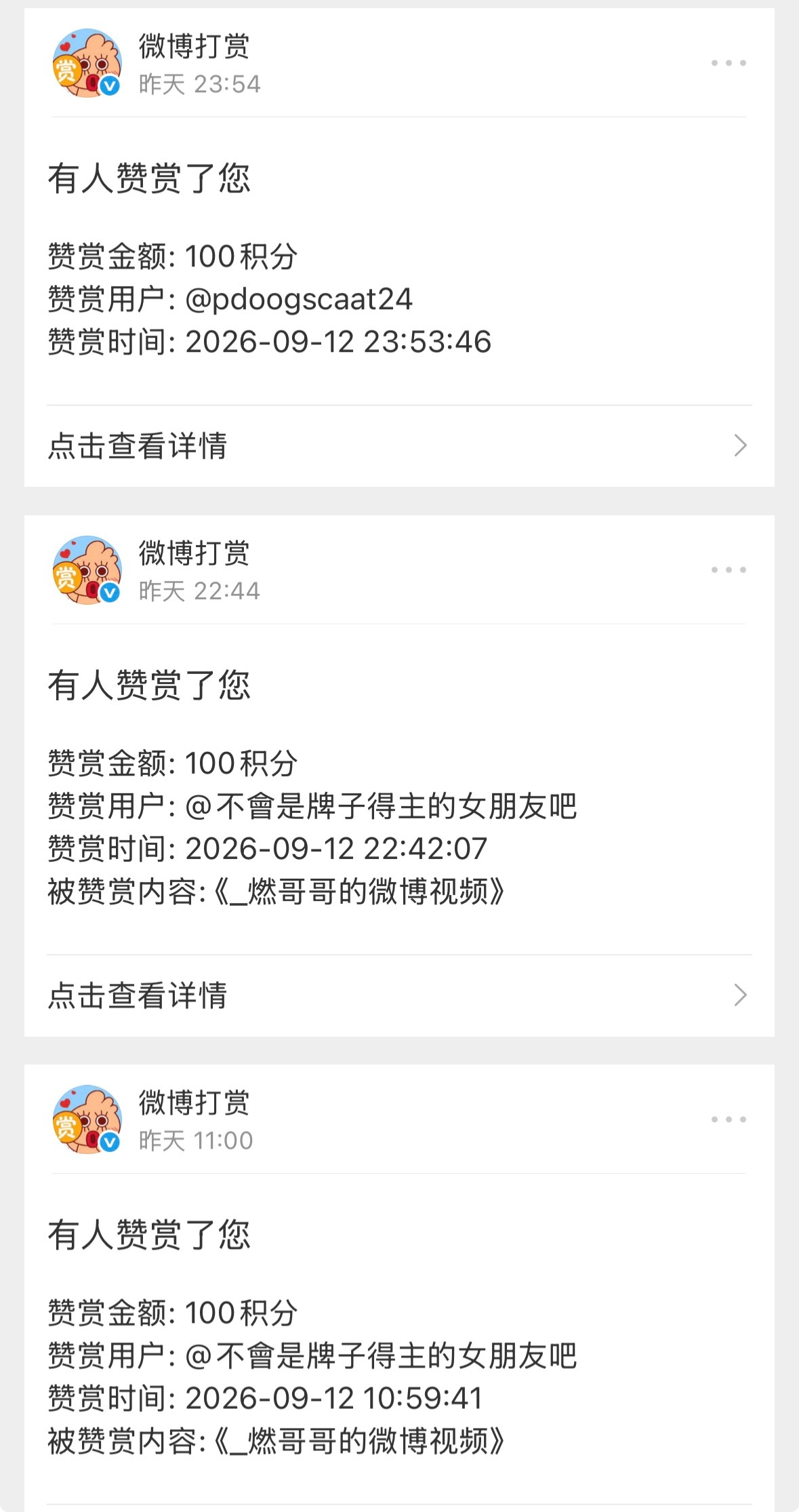
Task: Open overflow menu on the 22:44 message
Action: (x=729, y=570)
